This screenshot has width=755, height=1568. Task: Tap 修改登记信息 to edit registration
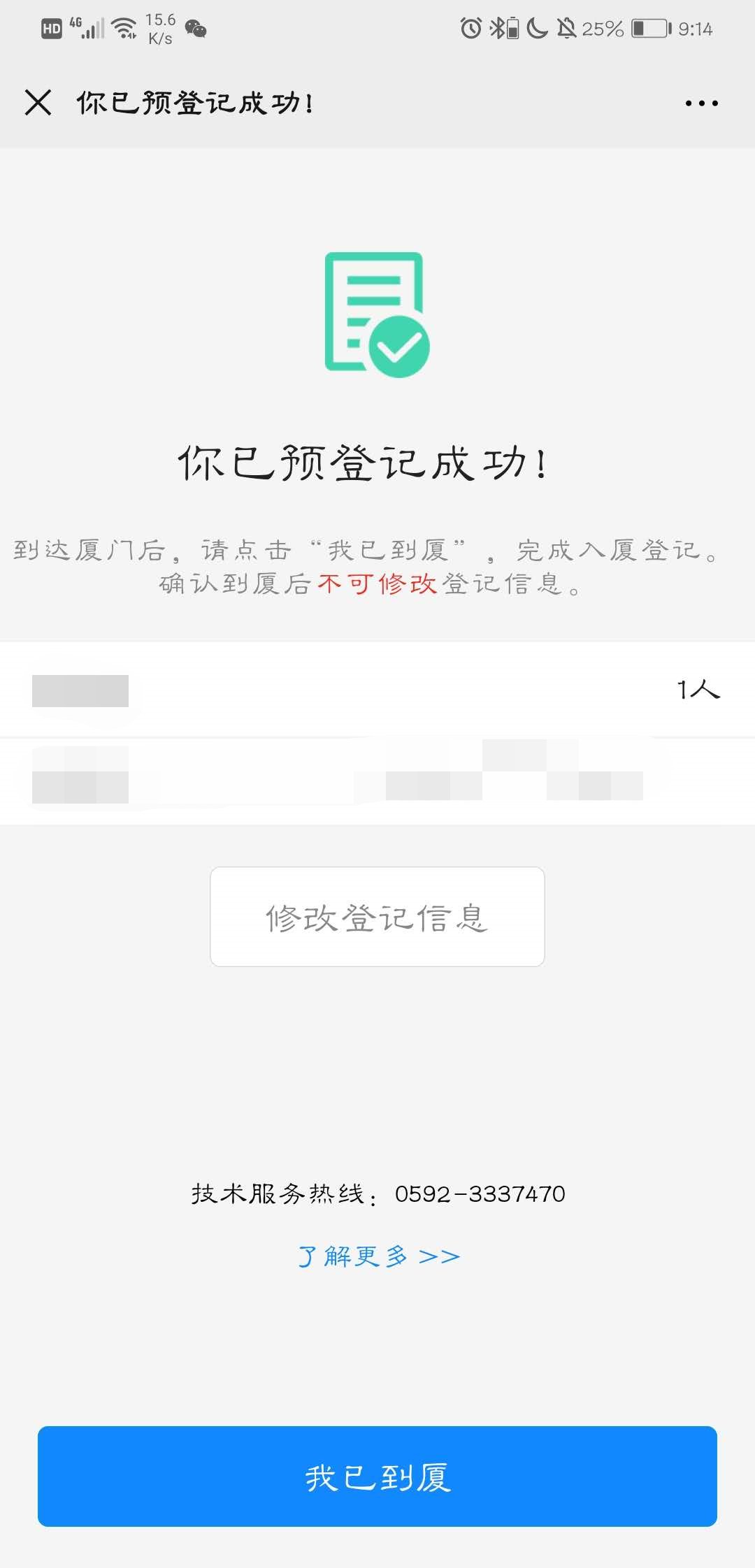click(377, 917)
